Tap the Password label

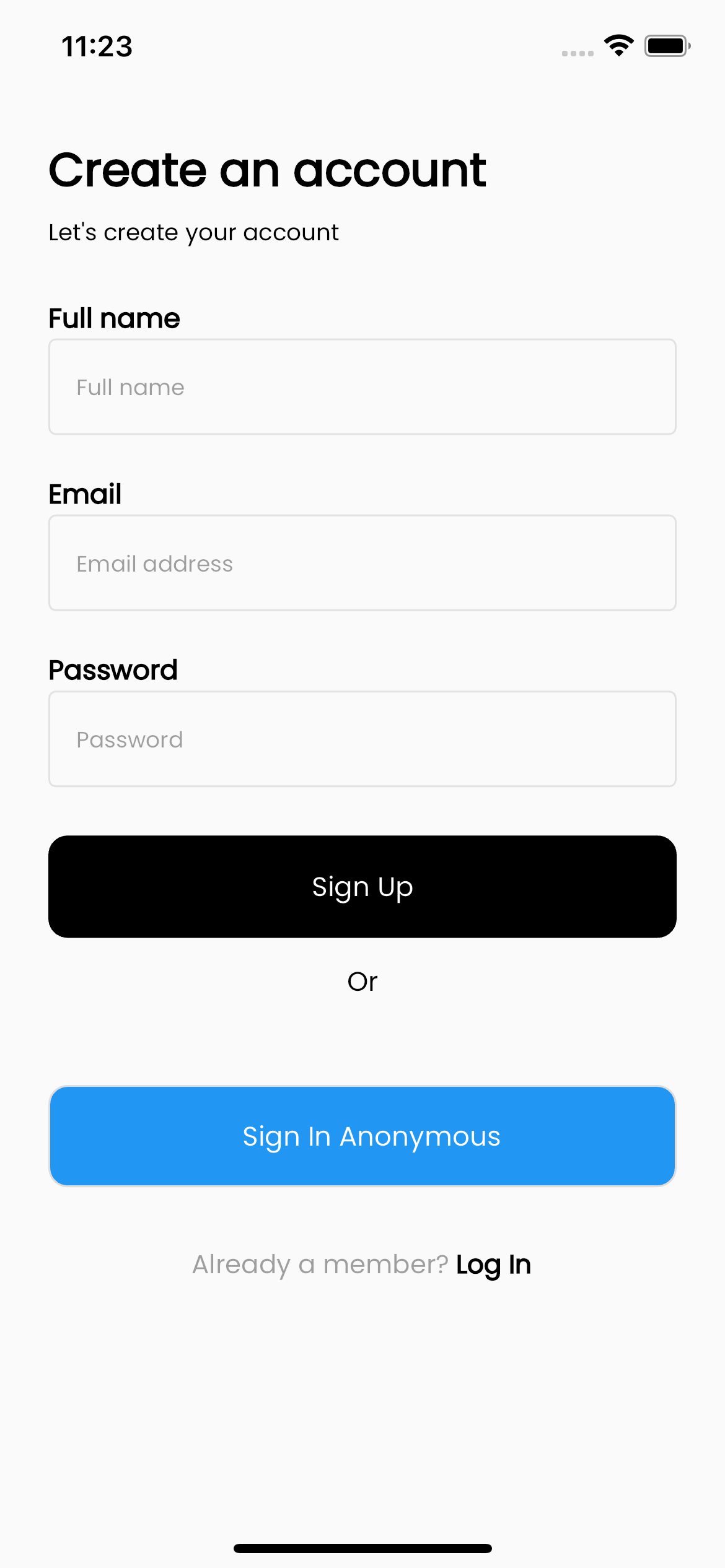[x=113, y=669]
